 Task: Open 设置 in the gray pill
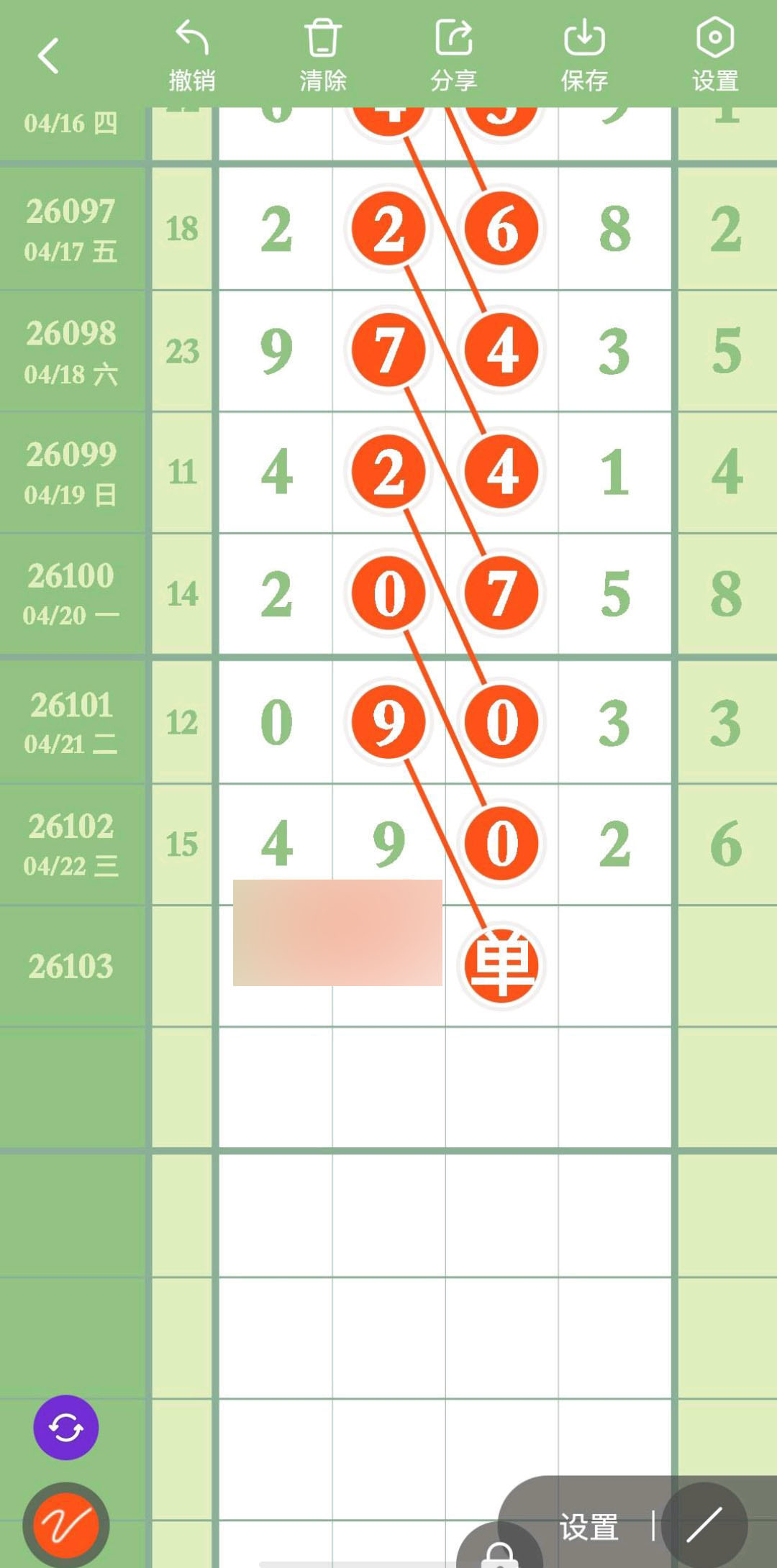[589, 1526]
